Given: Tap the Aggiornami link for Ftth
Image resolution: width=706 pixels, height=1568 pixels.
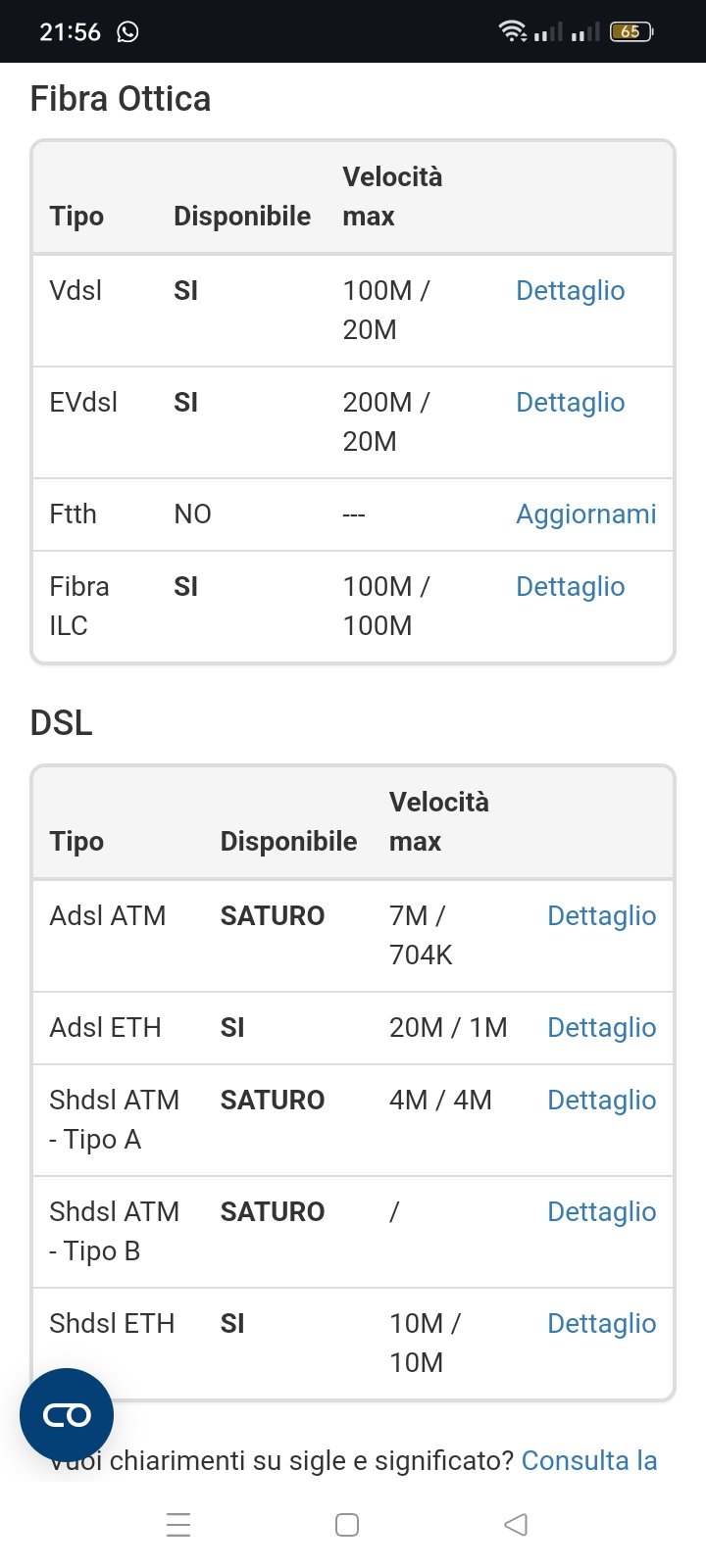Looking at the screenshot, I should click(586, 514).
